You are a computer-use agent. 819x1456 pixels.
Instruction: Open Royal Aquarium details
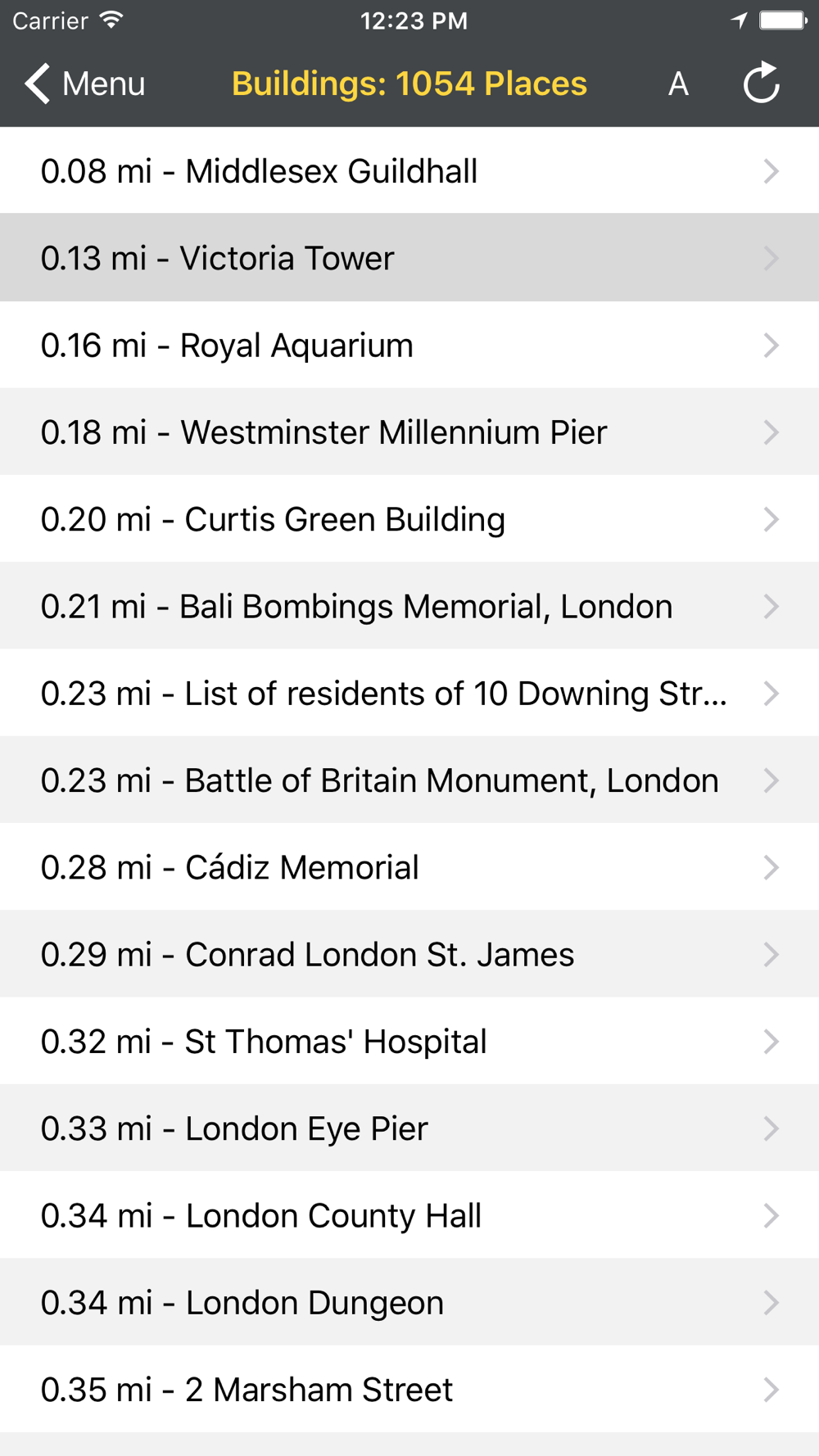tap(409, 345)
